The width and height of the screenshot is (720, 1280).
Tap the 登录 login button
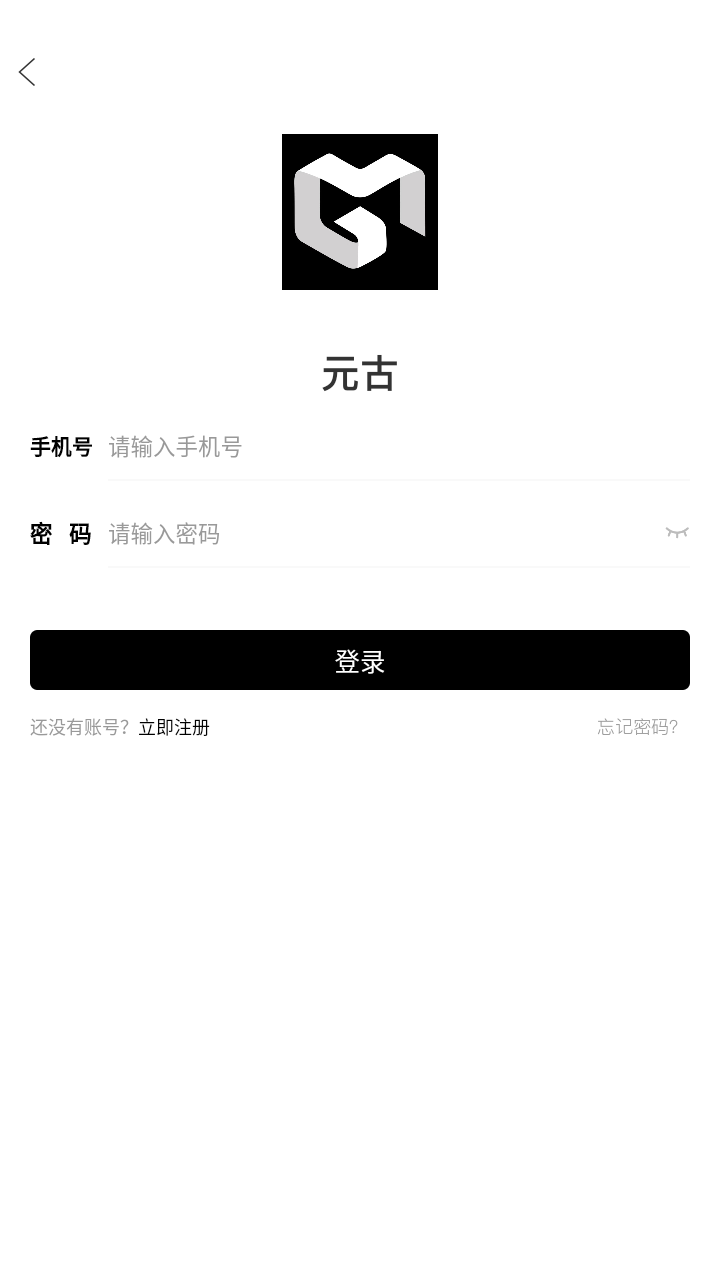(360, 660)
